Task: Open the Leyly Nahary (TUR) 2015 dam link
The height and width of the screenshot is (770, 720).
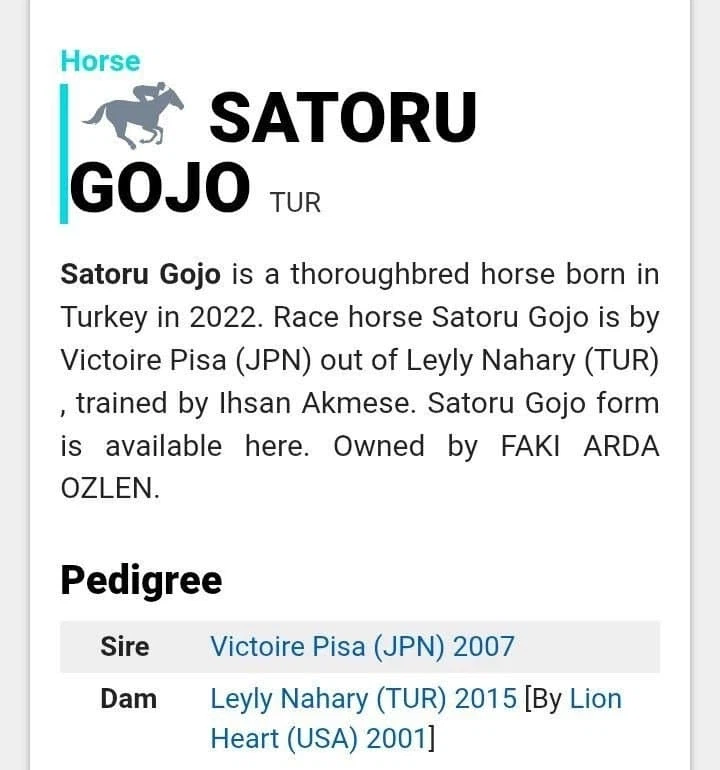Action: (x=363, y=698)
